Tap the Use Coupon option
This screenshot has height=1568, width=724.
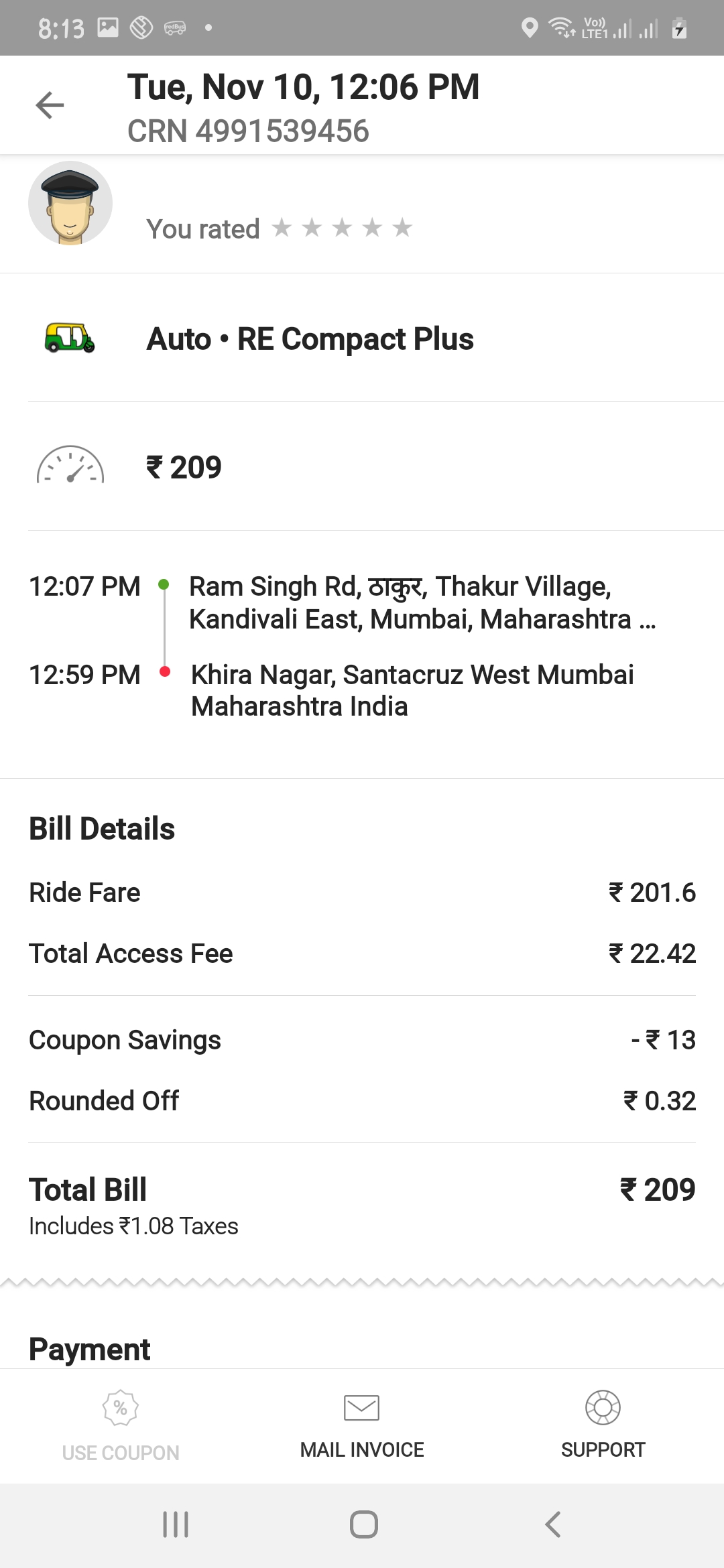pos(121,1425)
